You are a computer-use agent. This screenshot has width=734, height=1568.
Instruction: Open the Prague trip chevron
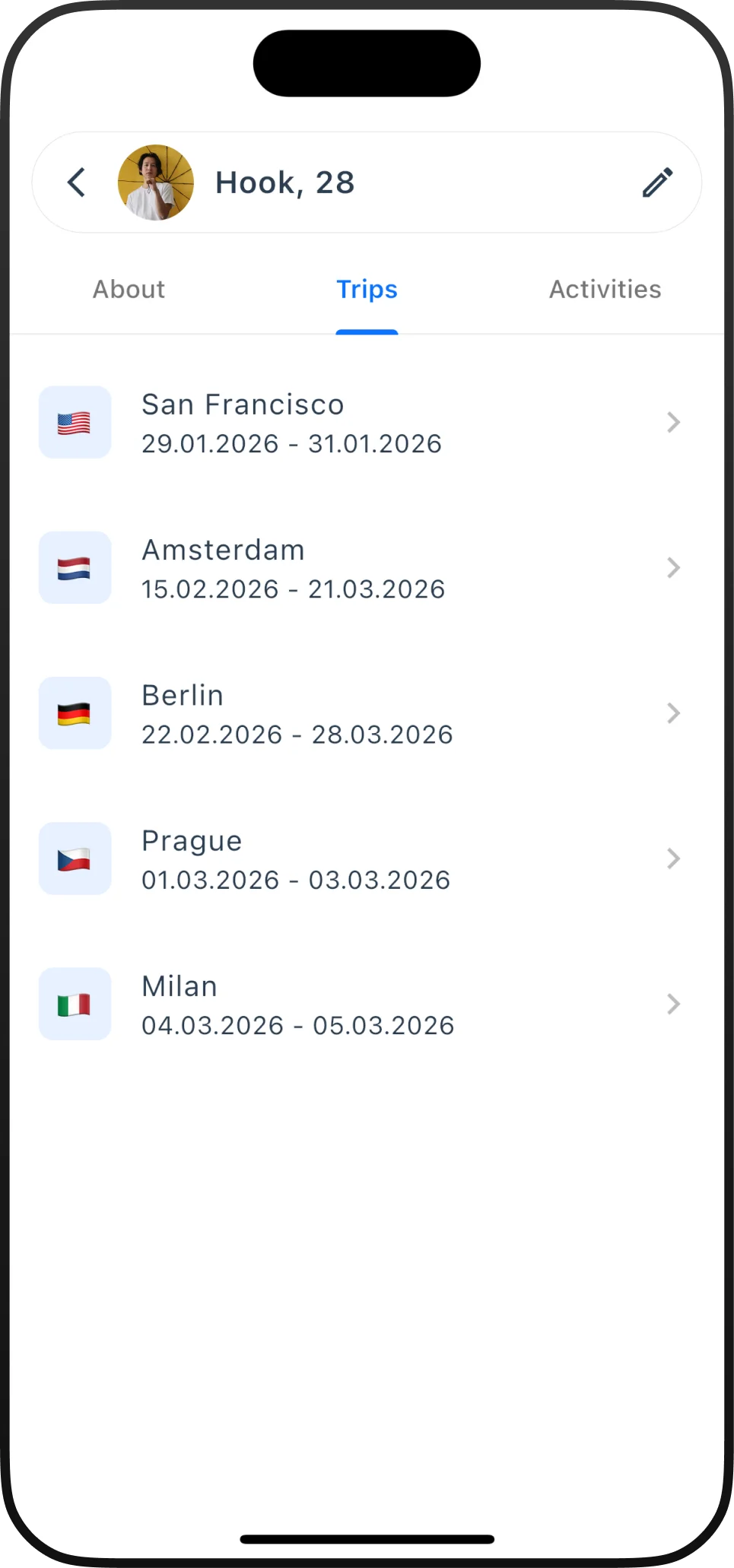[x=672, y=859]
